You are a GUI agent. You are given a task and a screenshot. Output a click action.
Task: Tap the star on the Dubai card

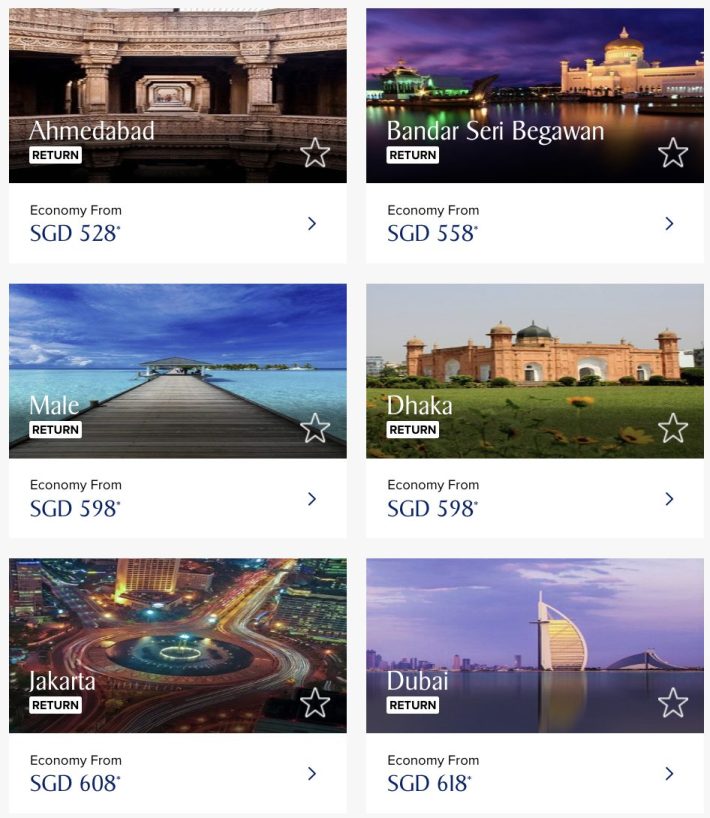[673, 703]
